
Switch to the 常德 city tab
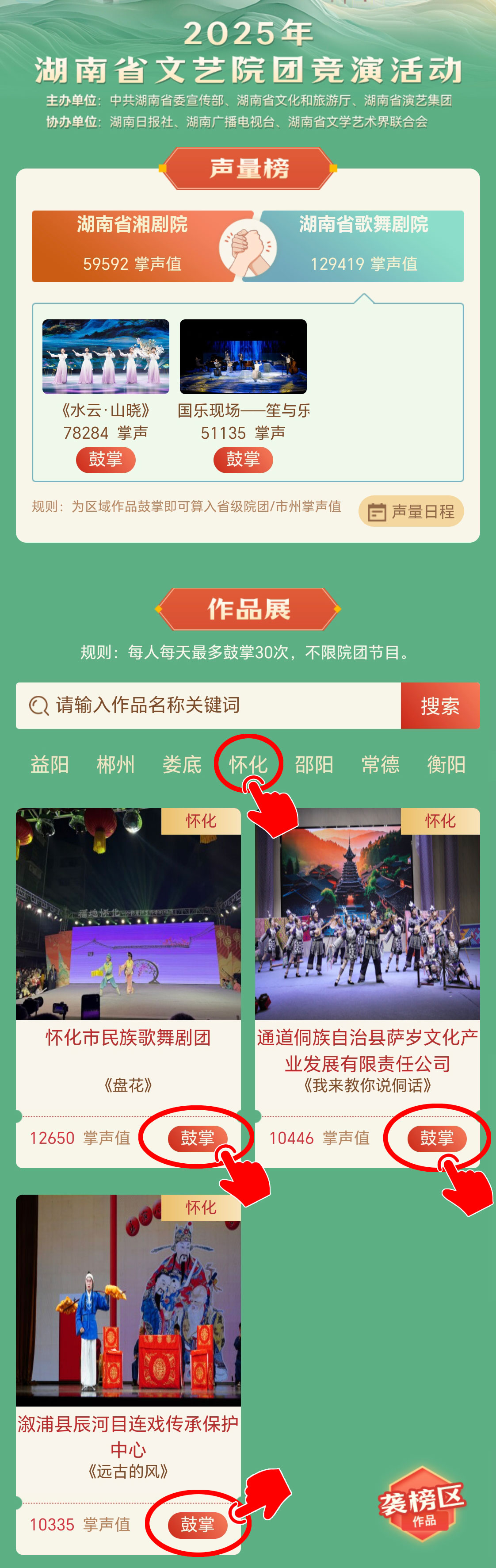click(x=380, y=764)
